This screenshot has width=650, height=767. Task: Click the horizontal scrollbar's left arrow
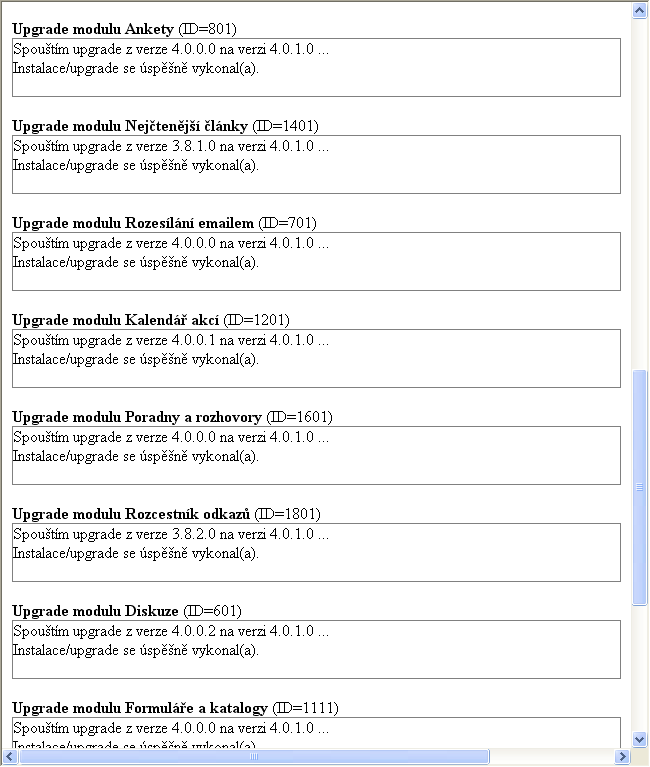pos(9,757)
